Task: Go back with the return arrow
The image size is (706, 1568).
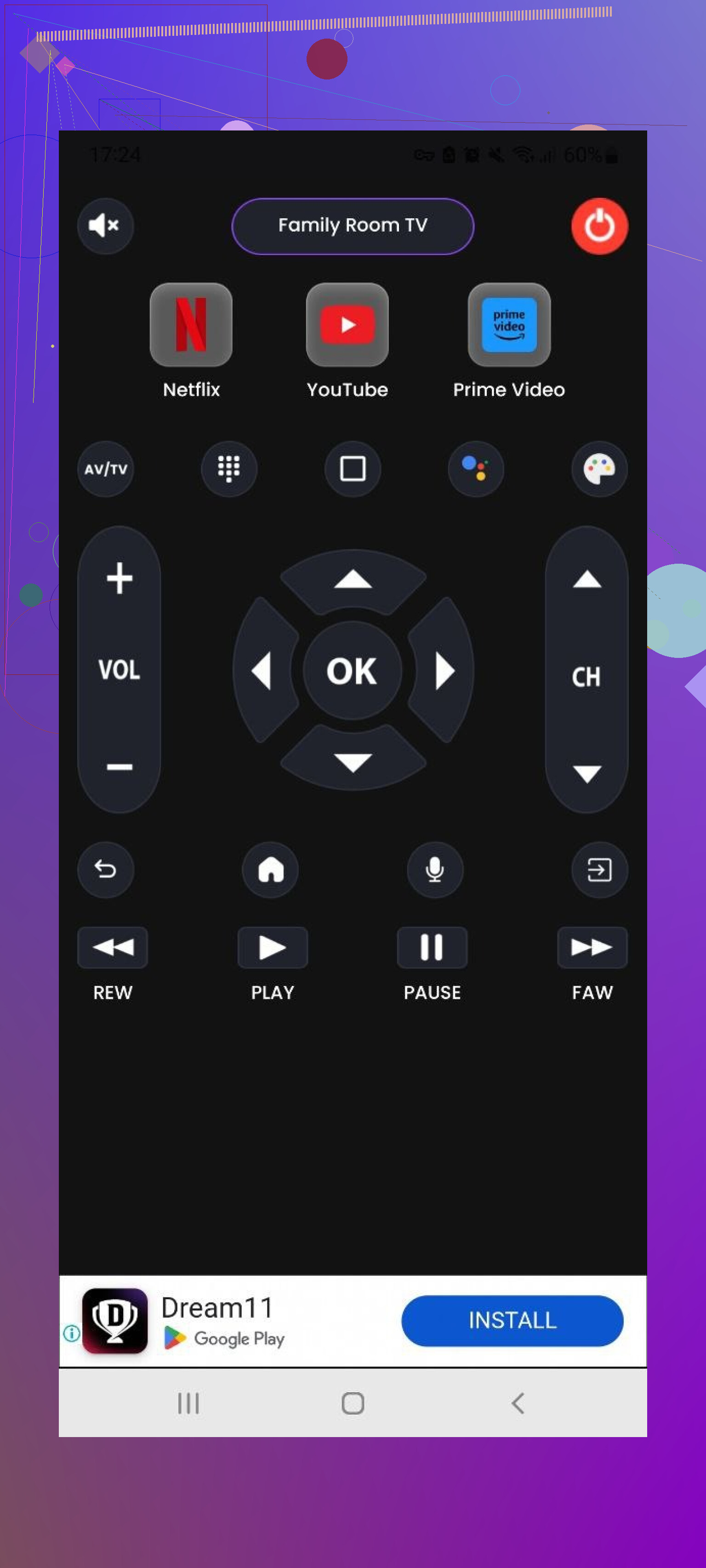Action: pos(105,869)
